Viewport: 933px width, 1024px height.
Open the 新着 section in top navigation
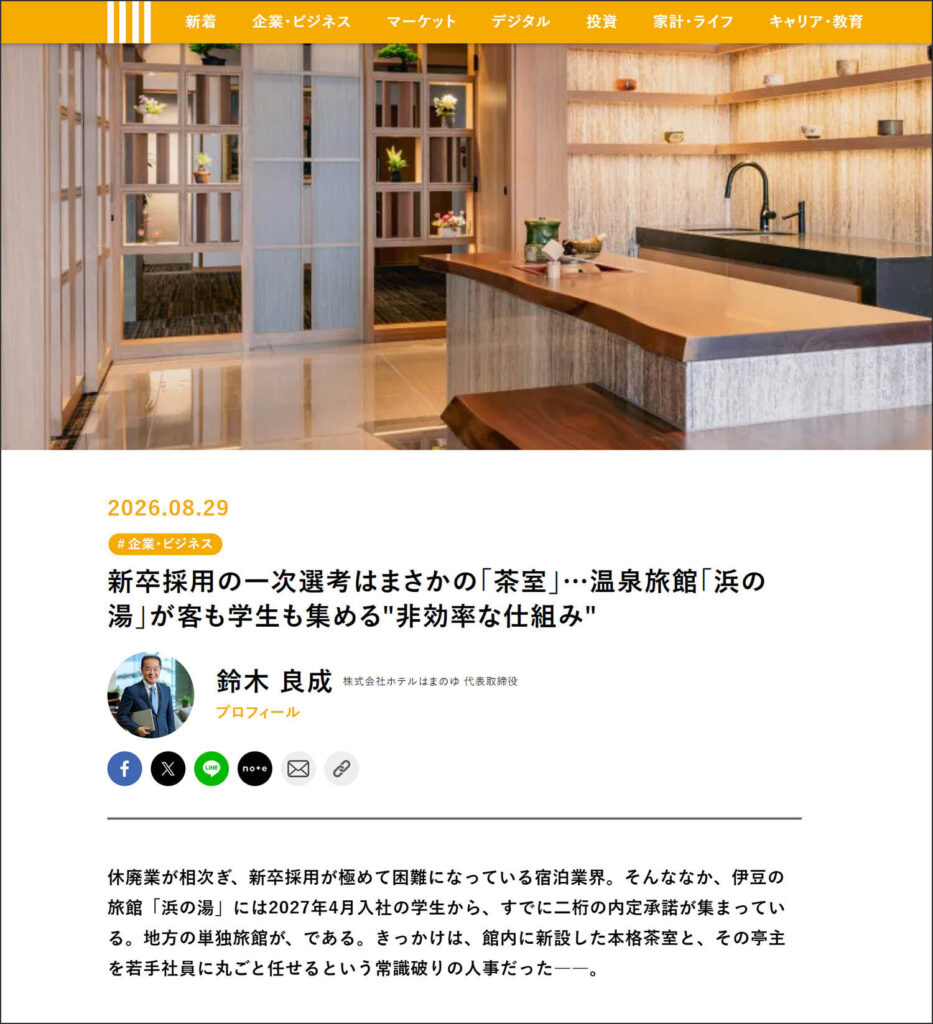(200, 22)
